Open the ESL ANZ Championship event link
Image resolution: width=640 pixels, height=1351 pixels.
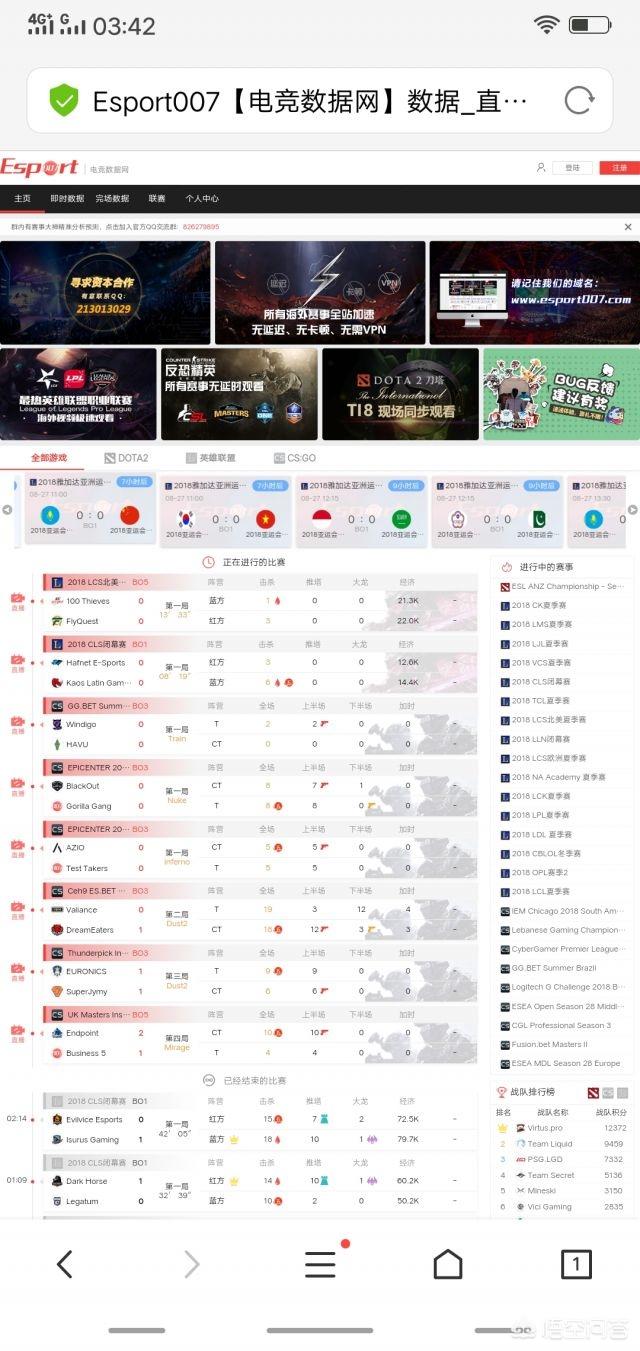(568, 586)
